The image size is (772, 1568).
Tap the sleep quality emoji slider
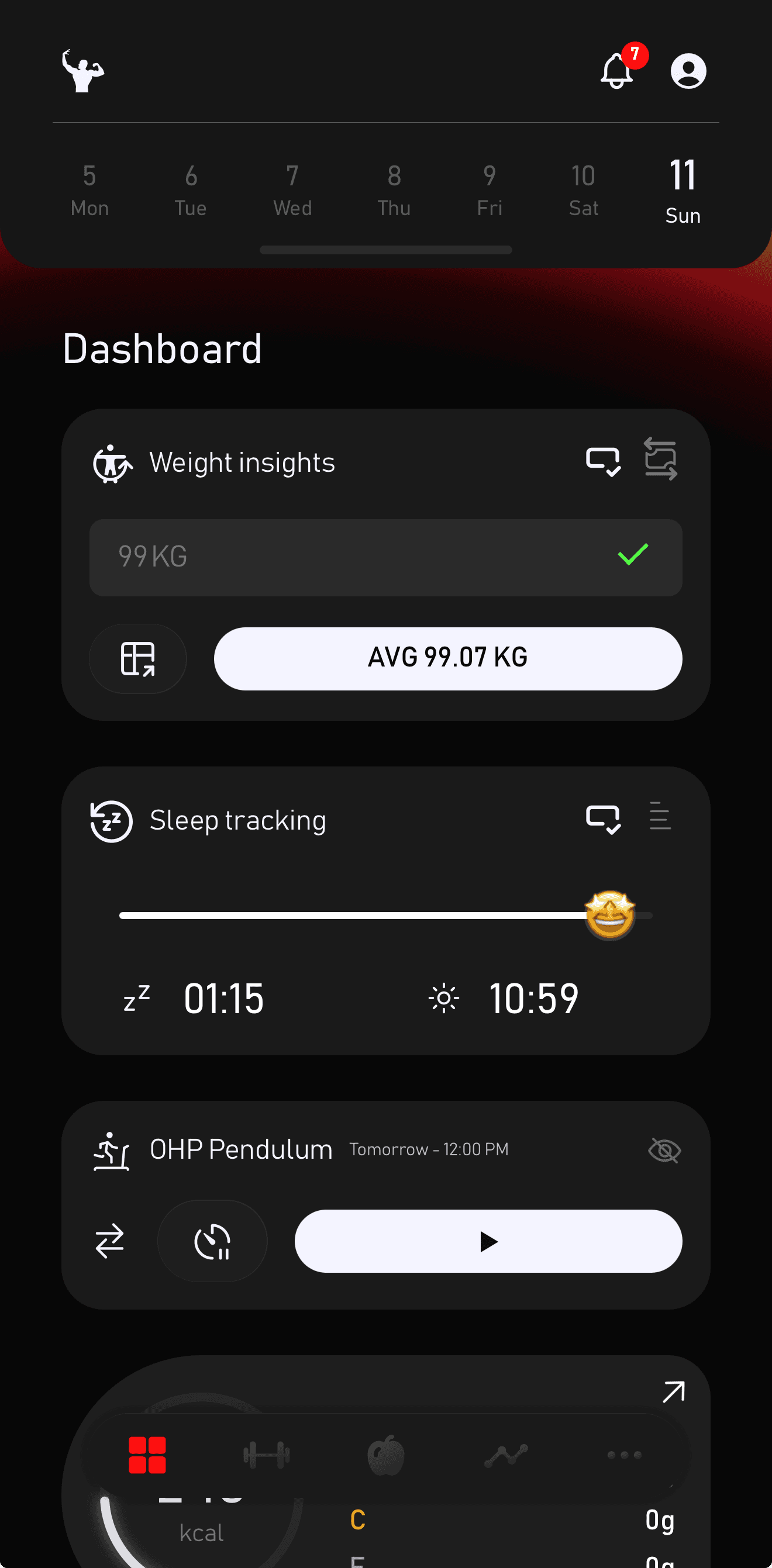(609, 915)
